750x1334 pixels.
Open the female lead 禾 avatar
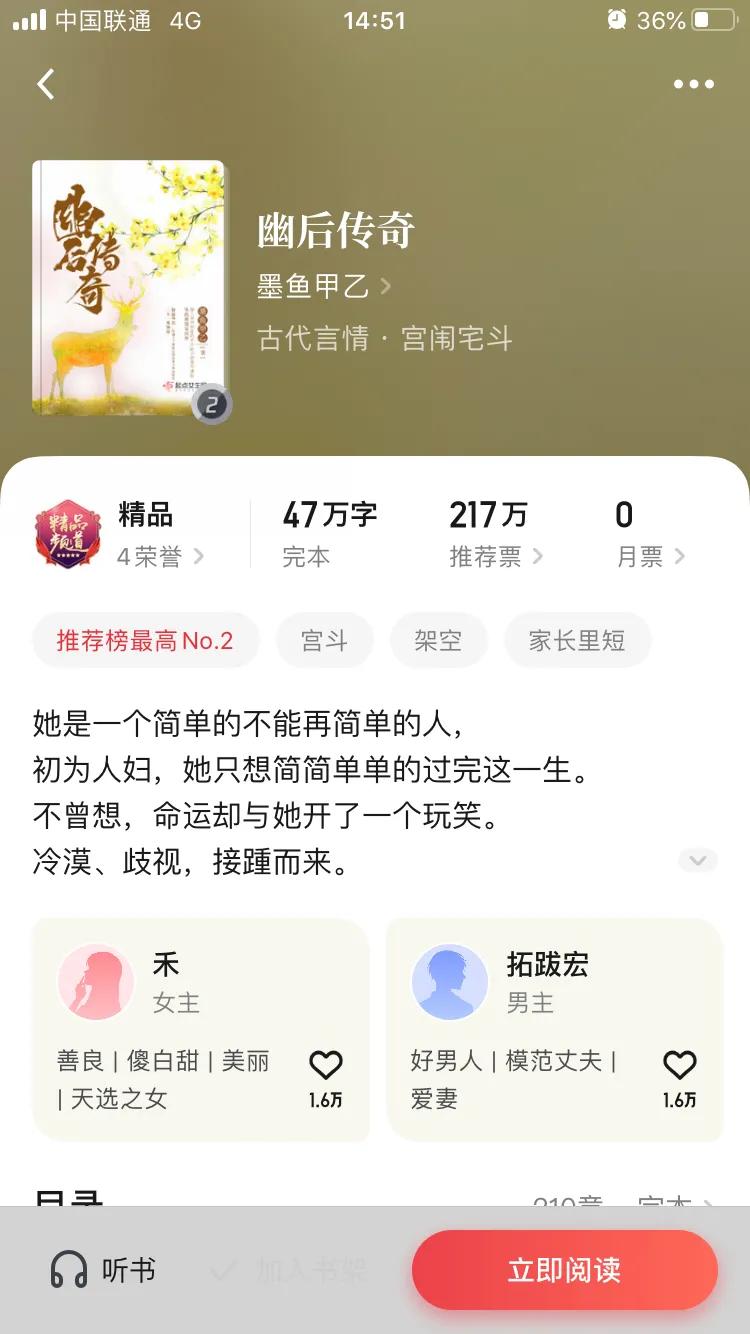[95, 982]
